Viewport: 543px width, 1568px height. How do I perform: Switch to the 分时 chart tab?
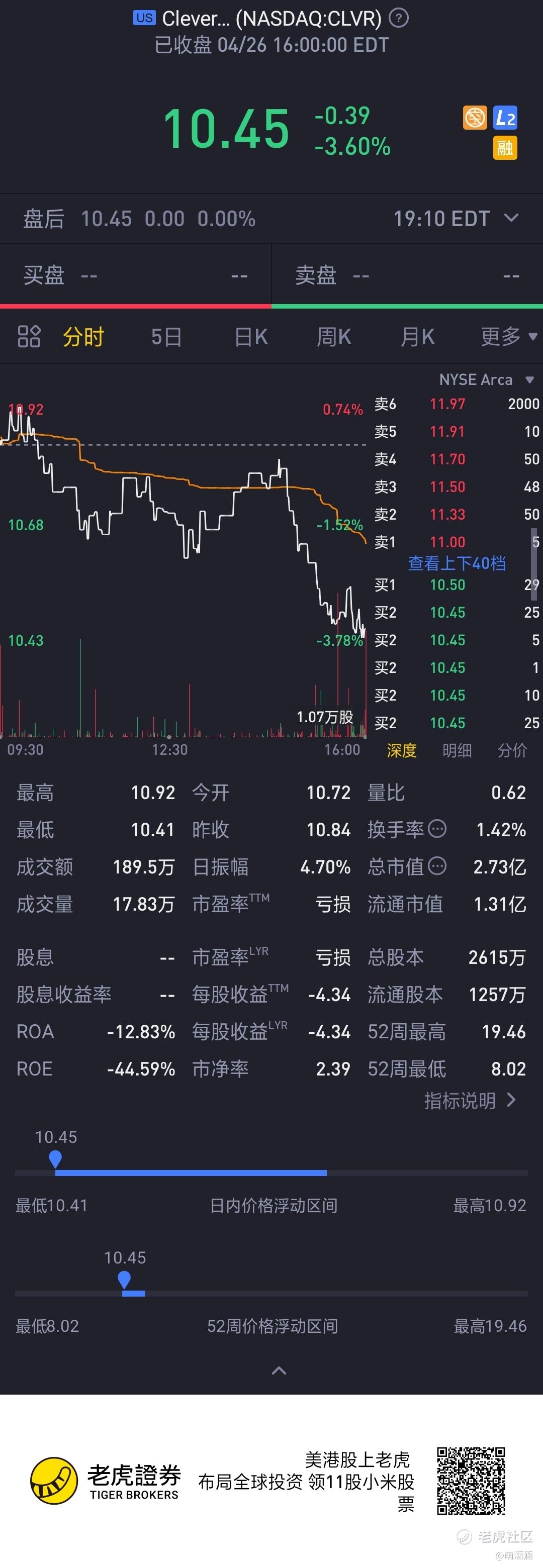pos(83,337)
